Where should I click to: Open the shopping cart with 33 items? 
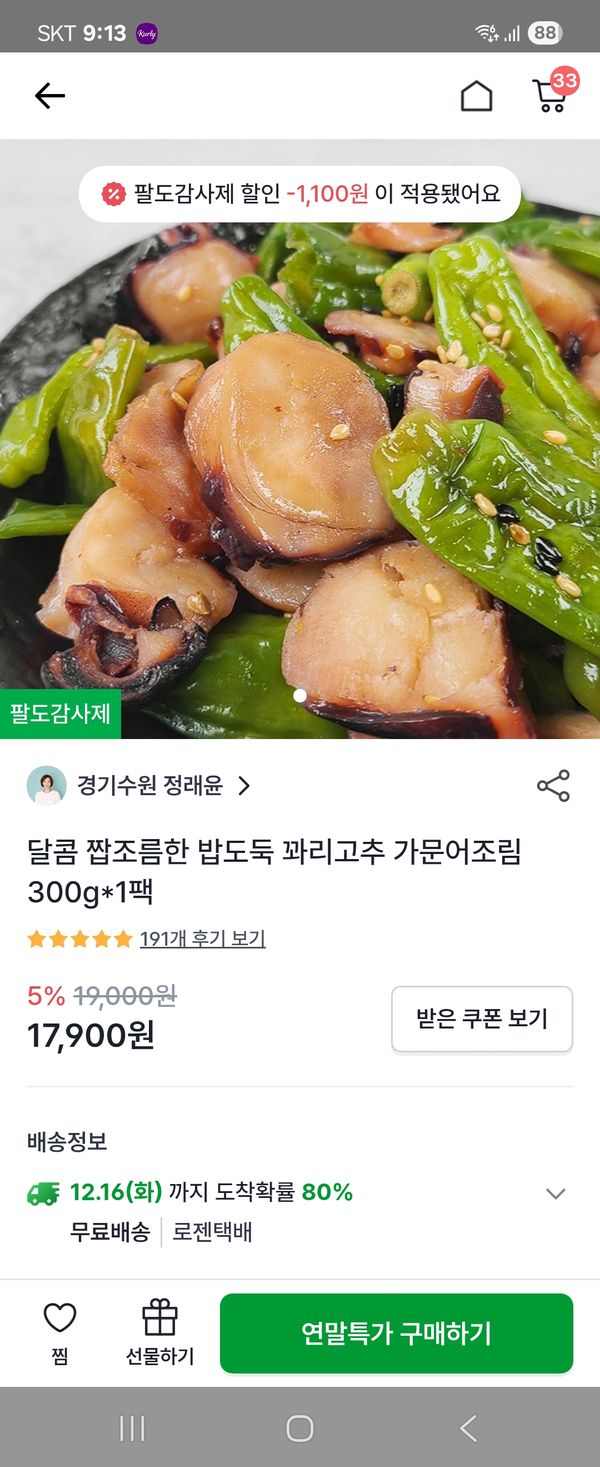(549, 94)
